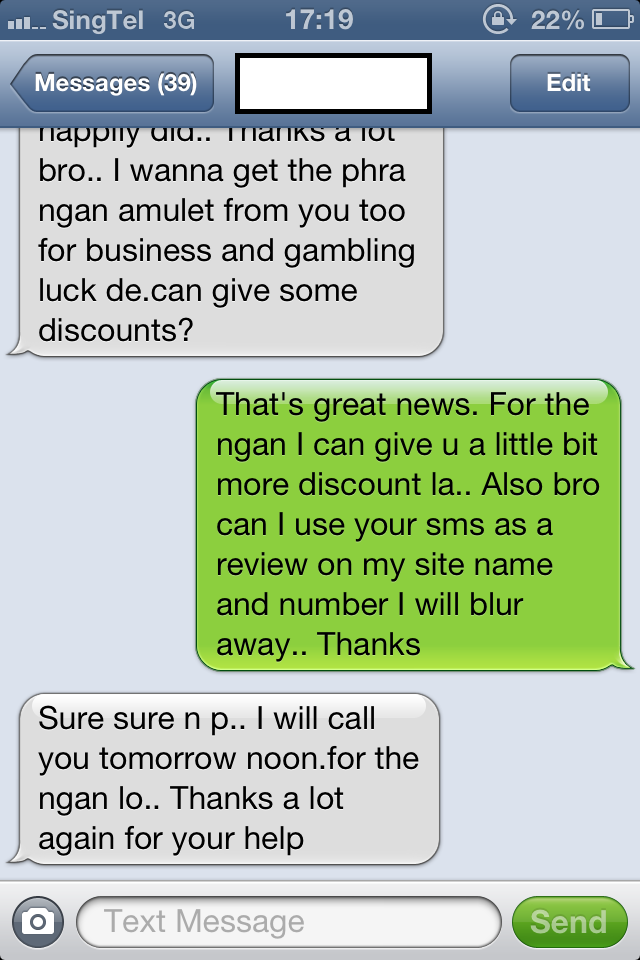Open the camera attachment icon
640x960 pixels.
[x=37, y=921]
